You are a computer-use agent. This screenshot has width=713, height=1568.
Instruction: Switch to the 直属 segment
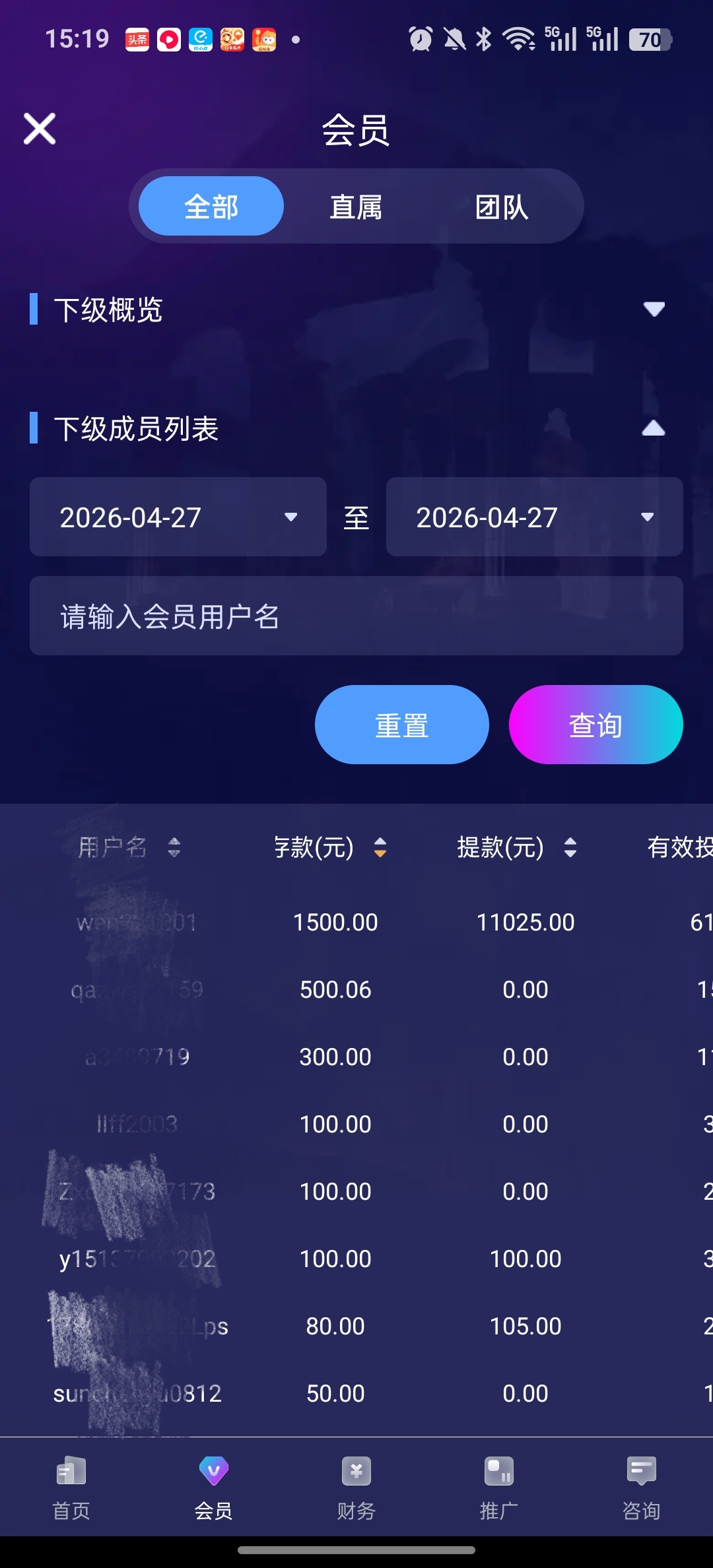[356, 207]
